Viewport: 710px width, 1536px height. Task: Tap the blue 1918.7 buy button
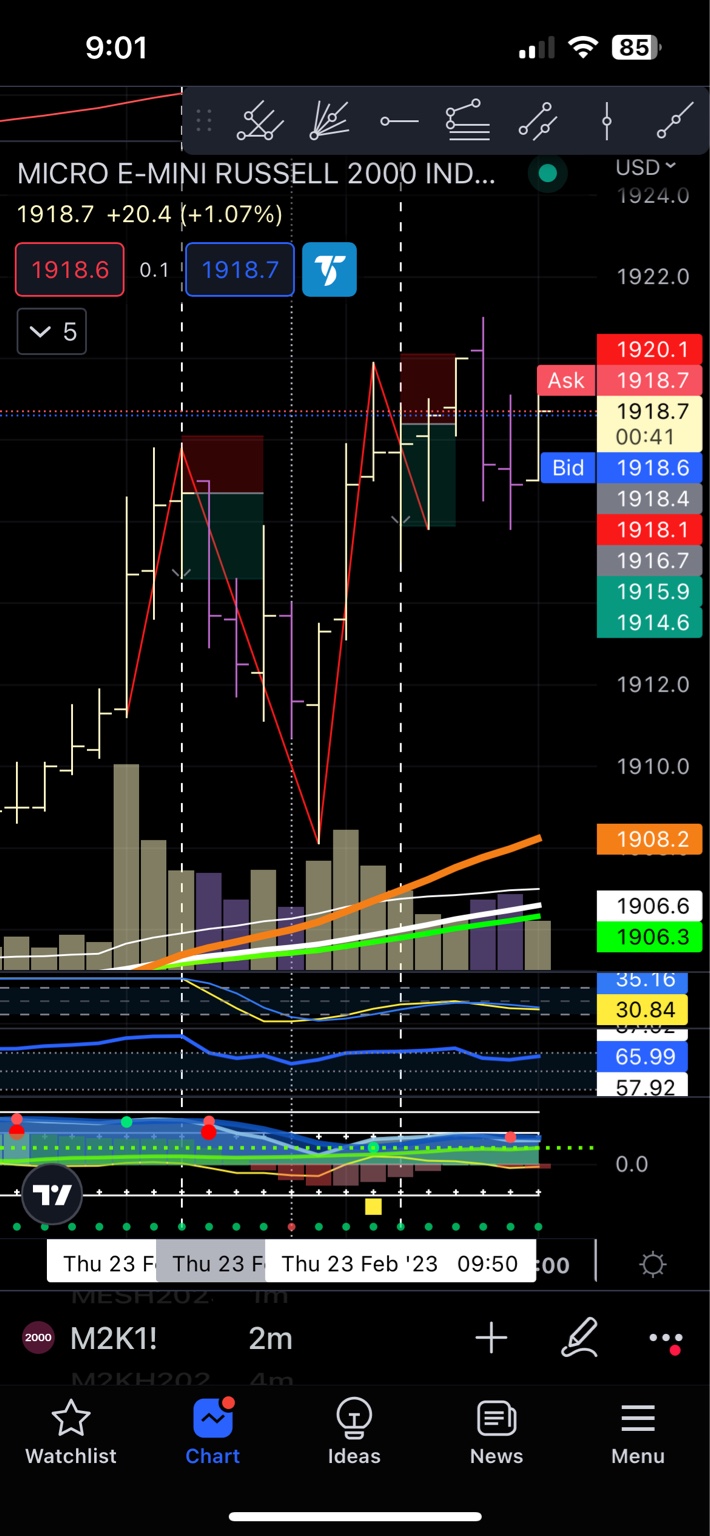pyautogui.click(x=240, y=270)
